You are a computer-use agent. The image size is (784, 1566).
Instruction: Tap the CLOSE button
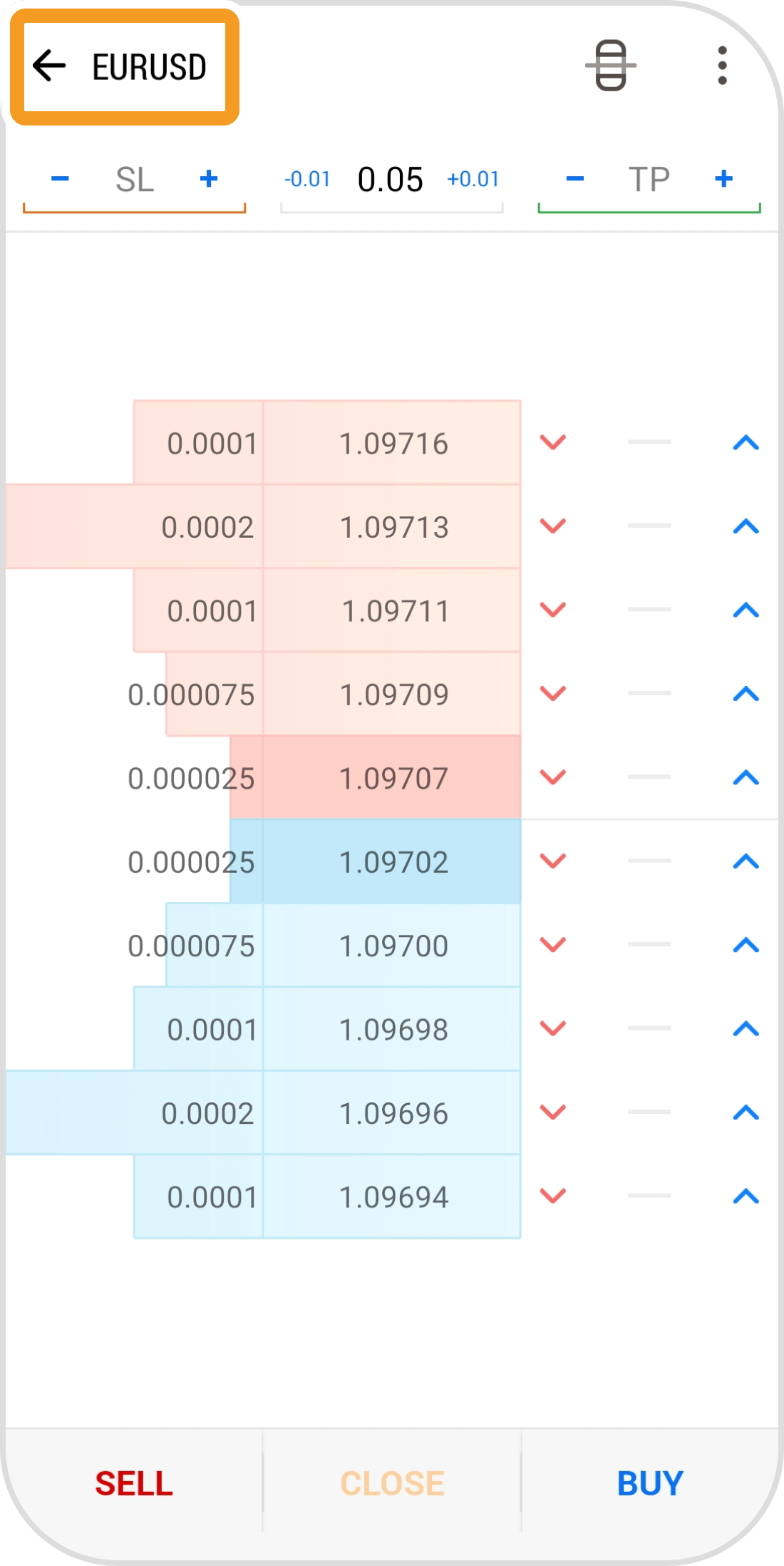pos(392,1483)
